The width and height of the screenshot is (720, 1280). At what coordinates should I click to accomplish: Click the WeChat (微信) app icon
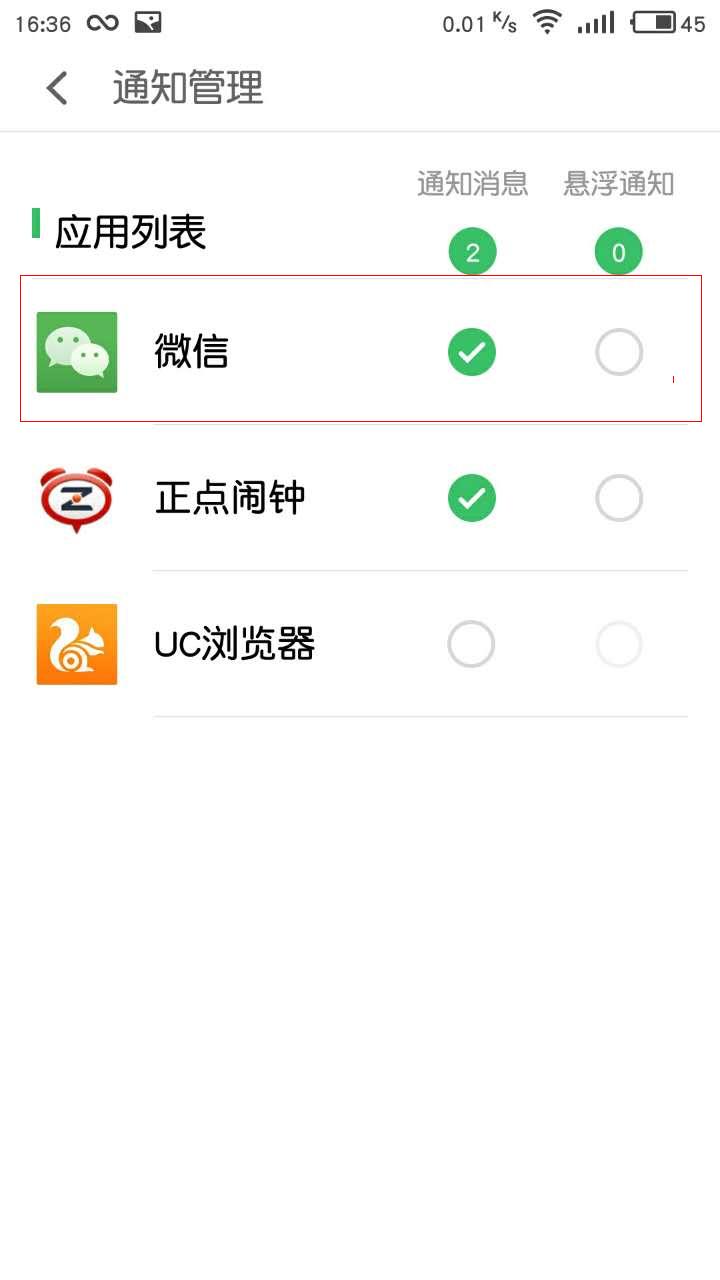pyautogui.click(x=76, y=352)
